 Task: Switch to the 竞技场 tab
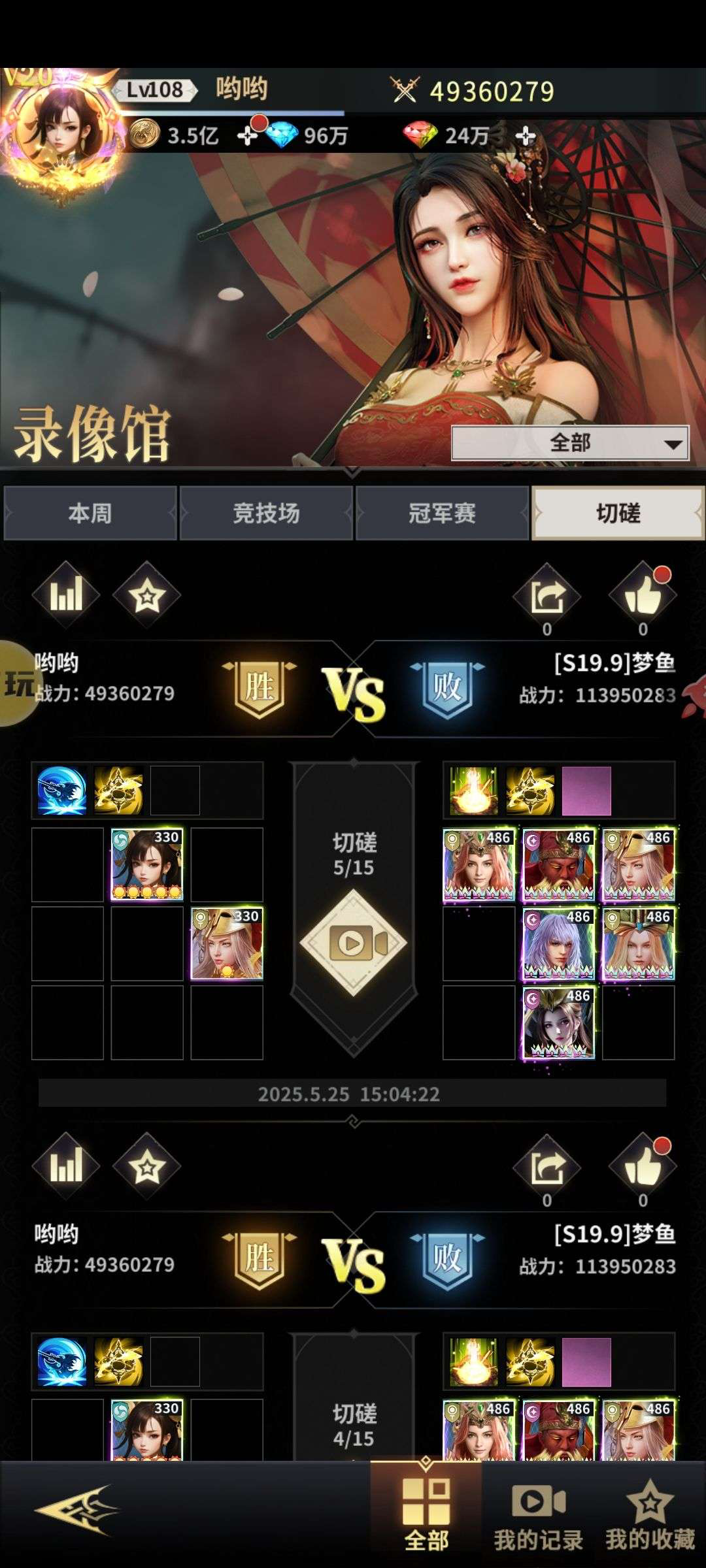point(266,513)
